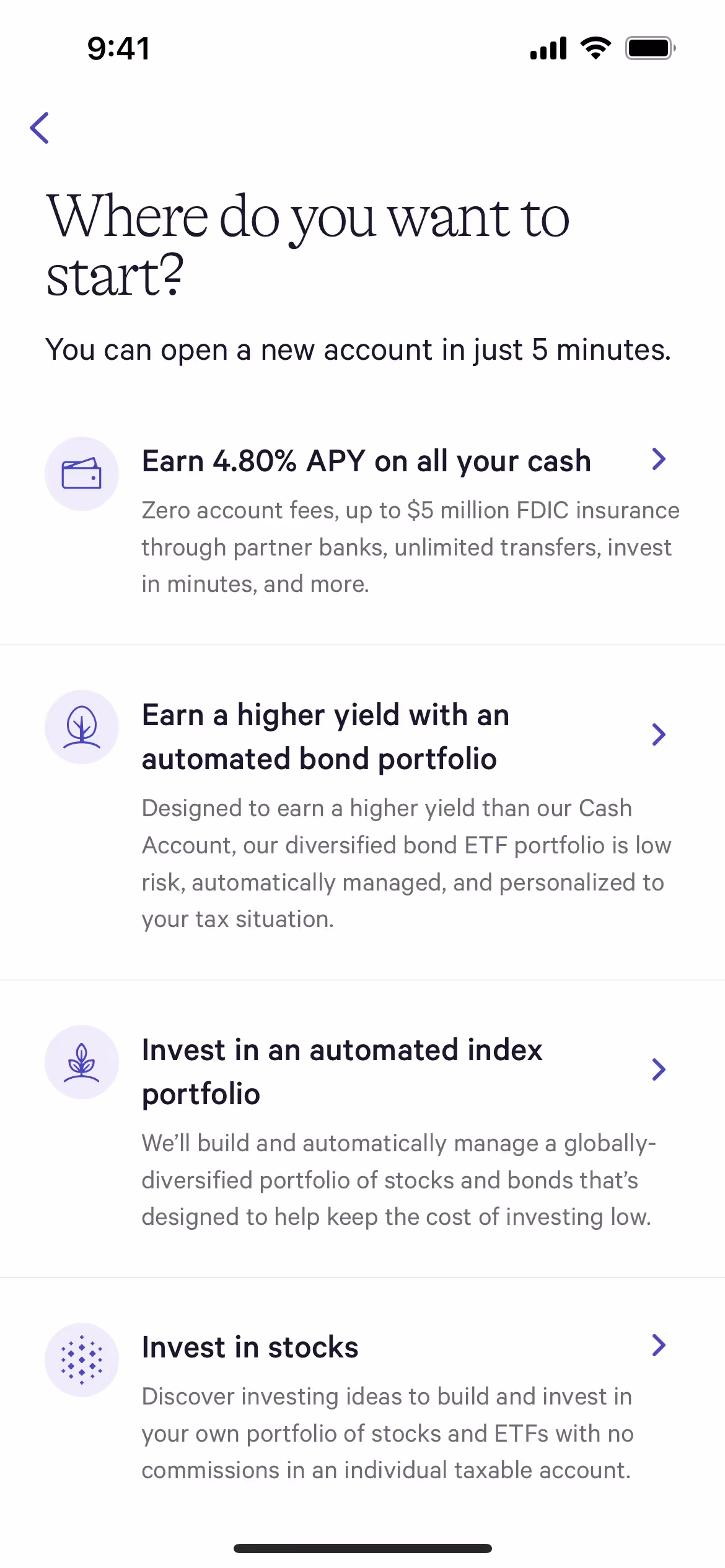The image size is (725, 1568).
Task: Select the automated bond portfolio option
Action: 362,812
